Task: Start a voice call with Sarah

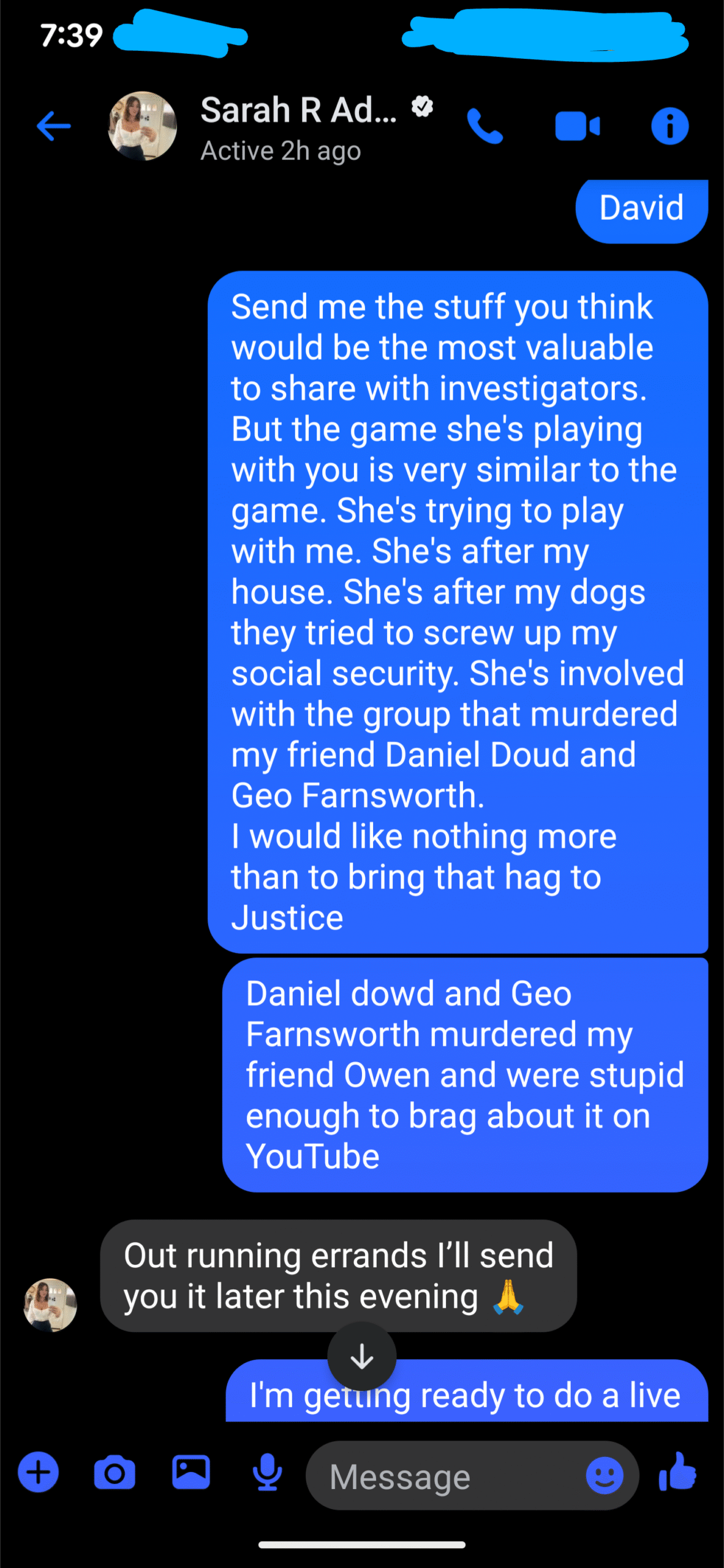Action: pyautogui.click(x=485, y=126)
